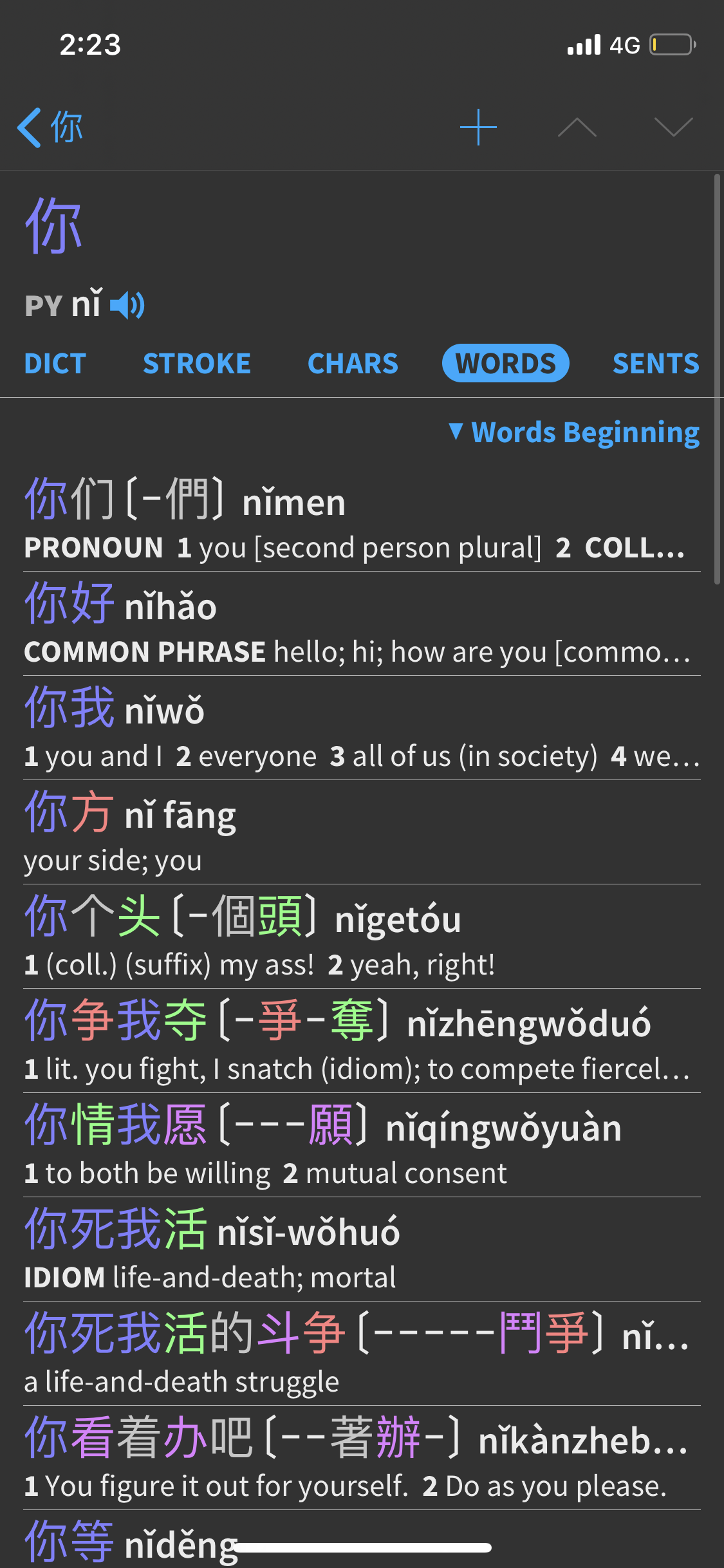Add this entry with the plus icon
This screenshot has width=724, height=1568.
pos(478,127)
